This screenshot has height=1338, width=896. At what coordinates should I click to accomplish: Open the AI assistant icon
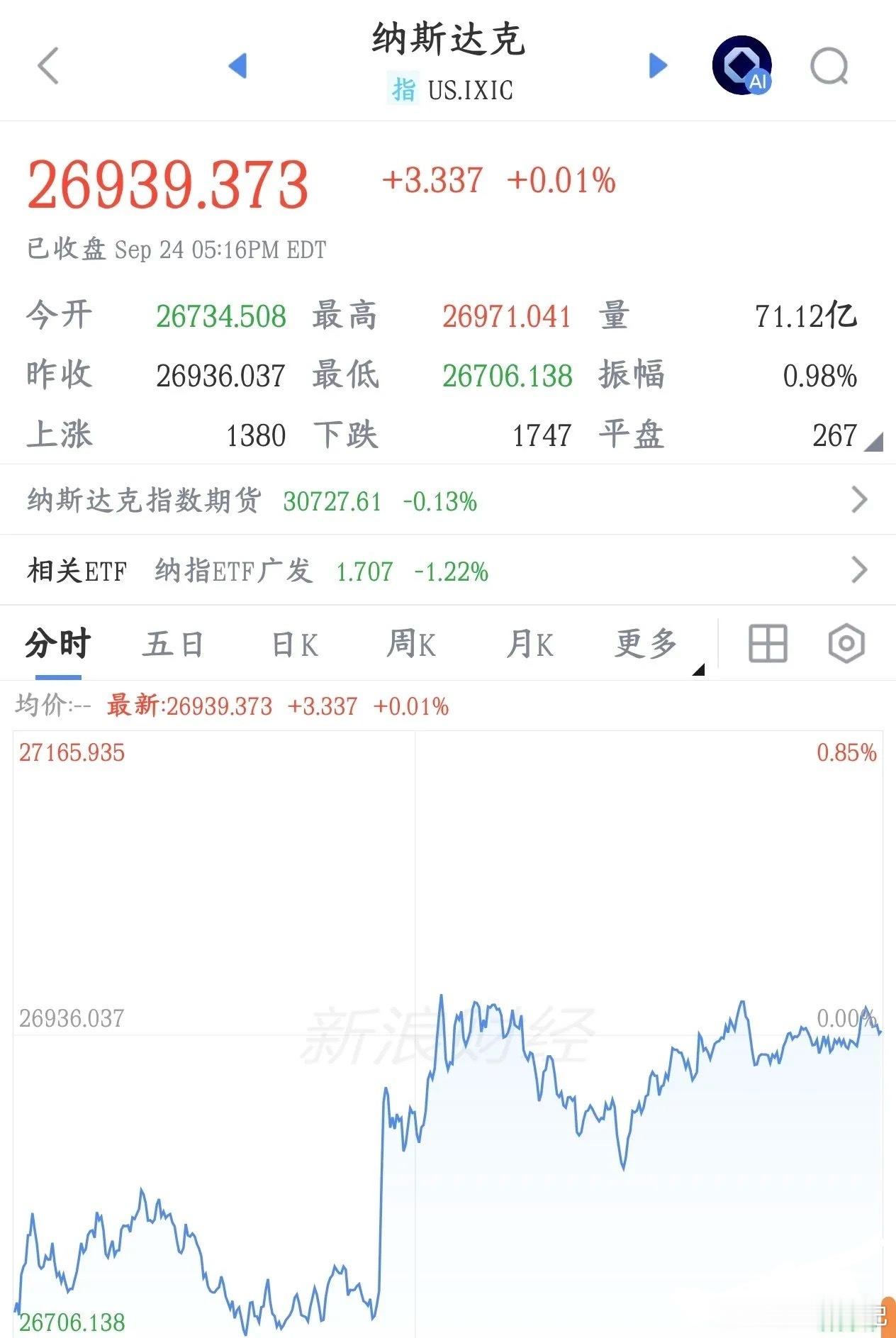[742, 65]
